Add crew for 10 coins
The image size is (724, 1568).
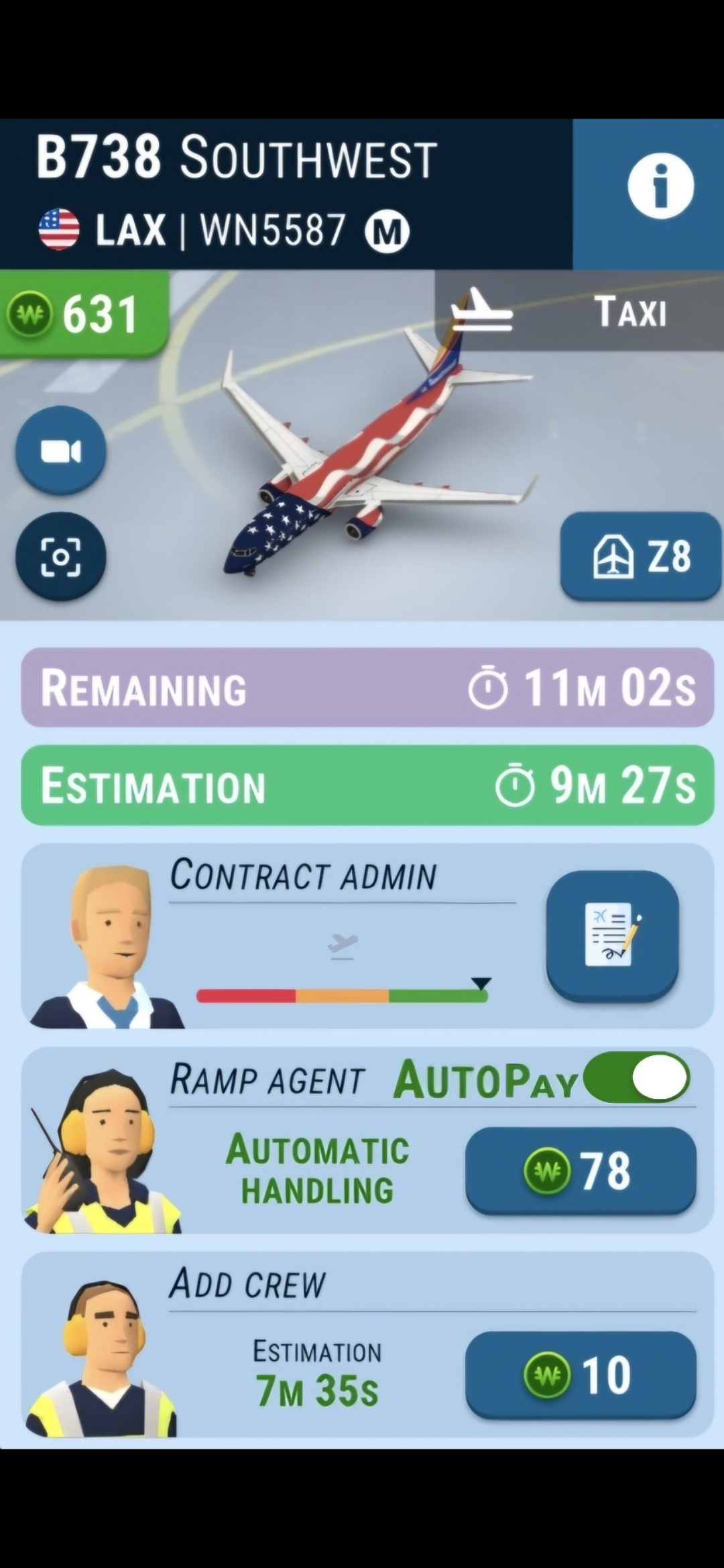581,1375
